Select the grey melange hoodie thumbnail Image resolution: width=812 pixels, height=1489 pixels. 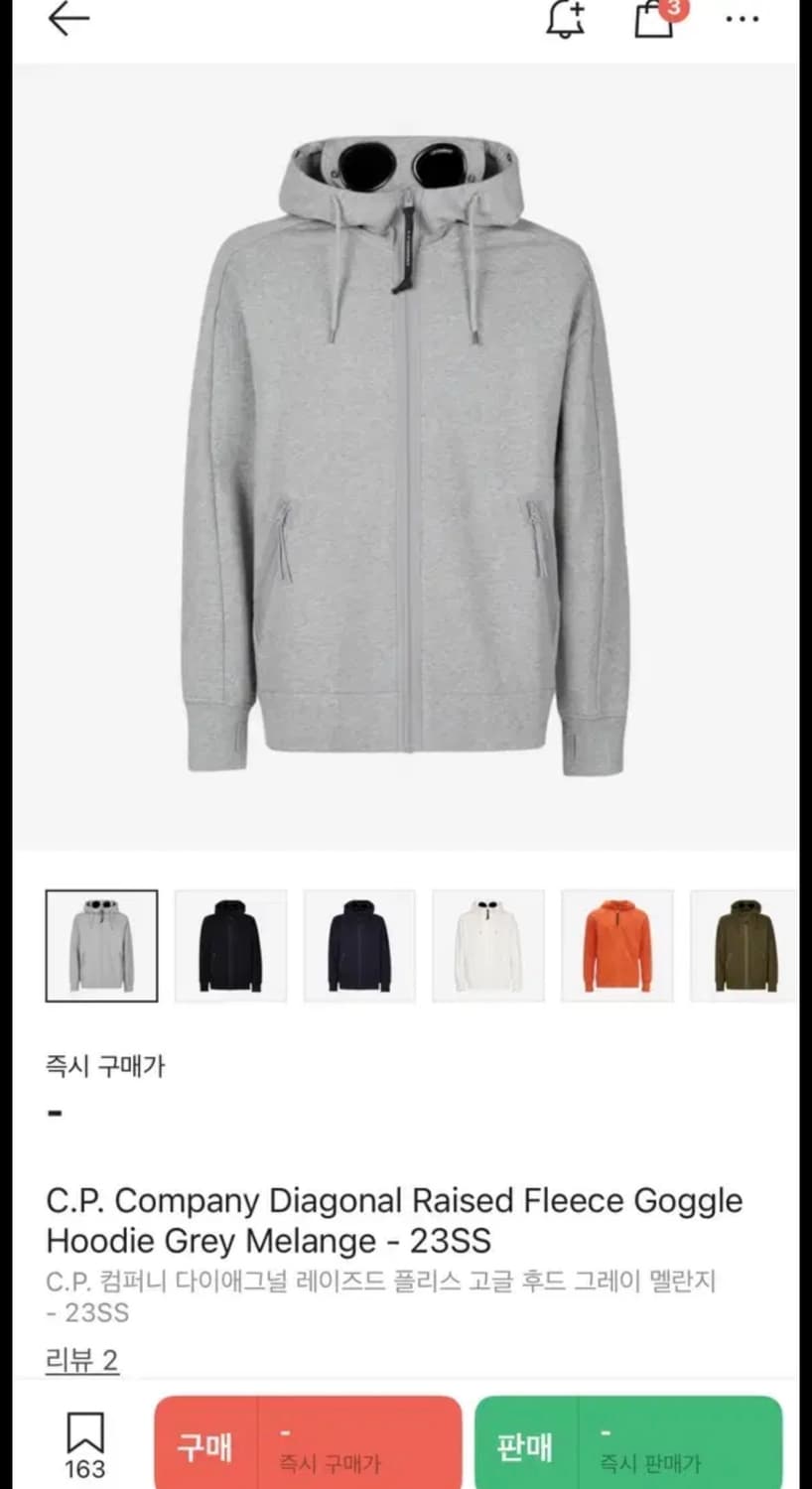click(101, 944)
